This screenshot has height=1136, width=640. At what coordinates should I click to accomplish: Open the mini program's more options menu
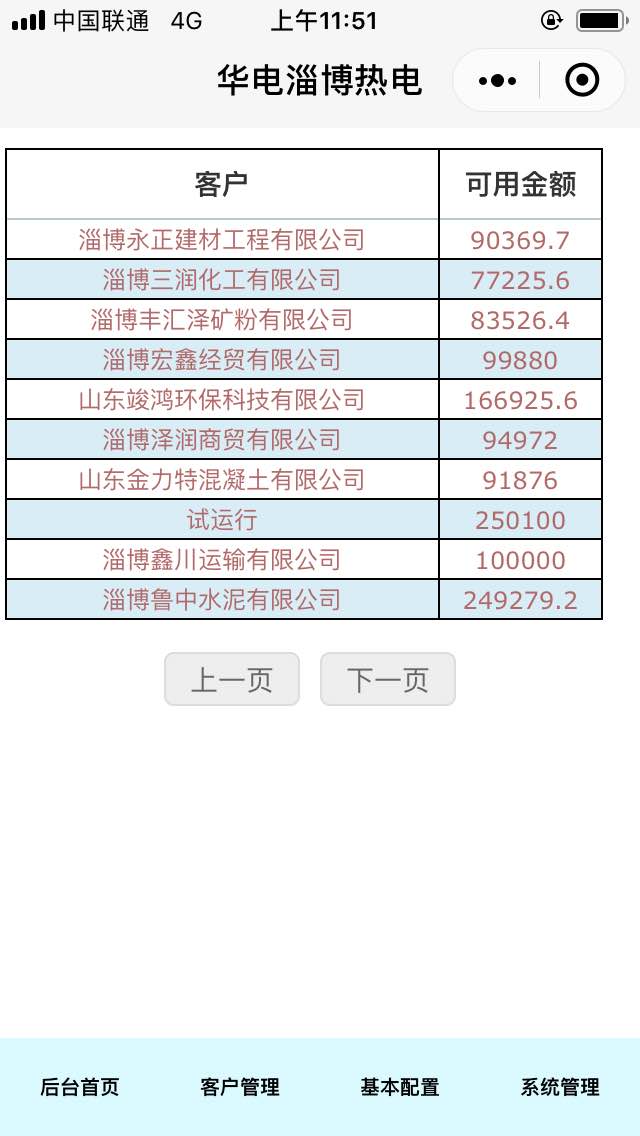tap(497, 80)
